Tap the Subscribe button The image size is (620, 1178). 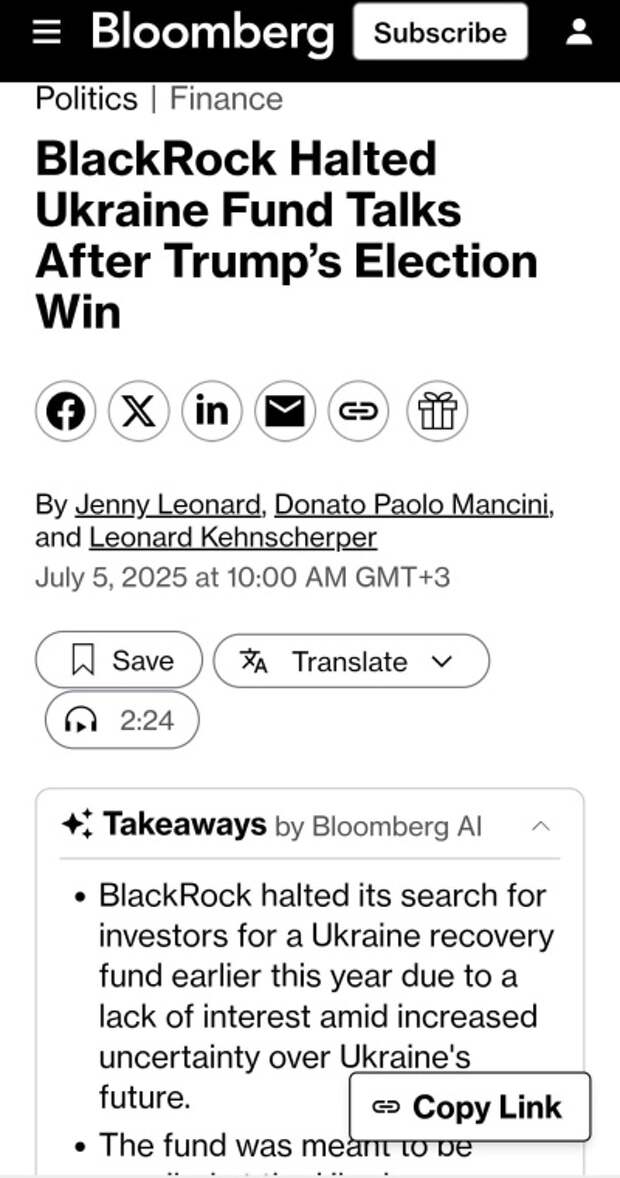pos(440,32)
